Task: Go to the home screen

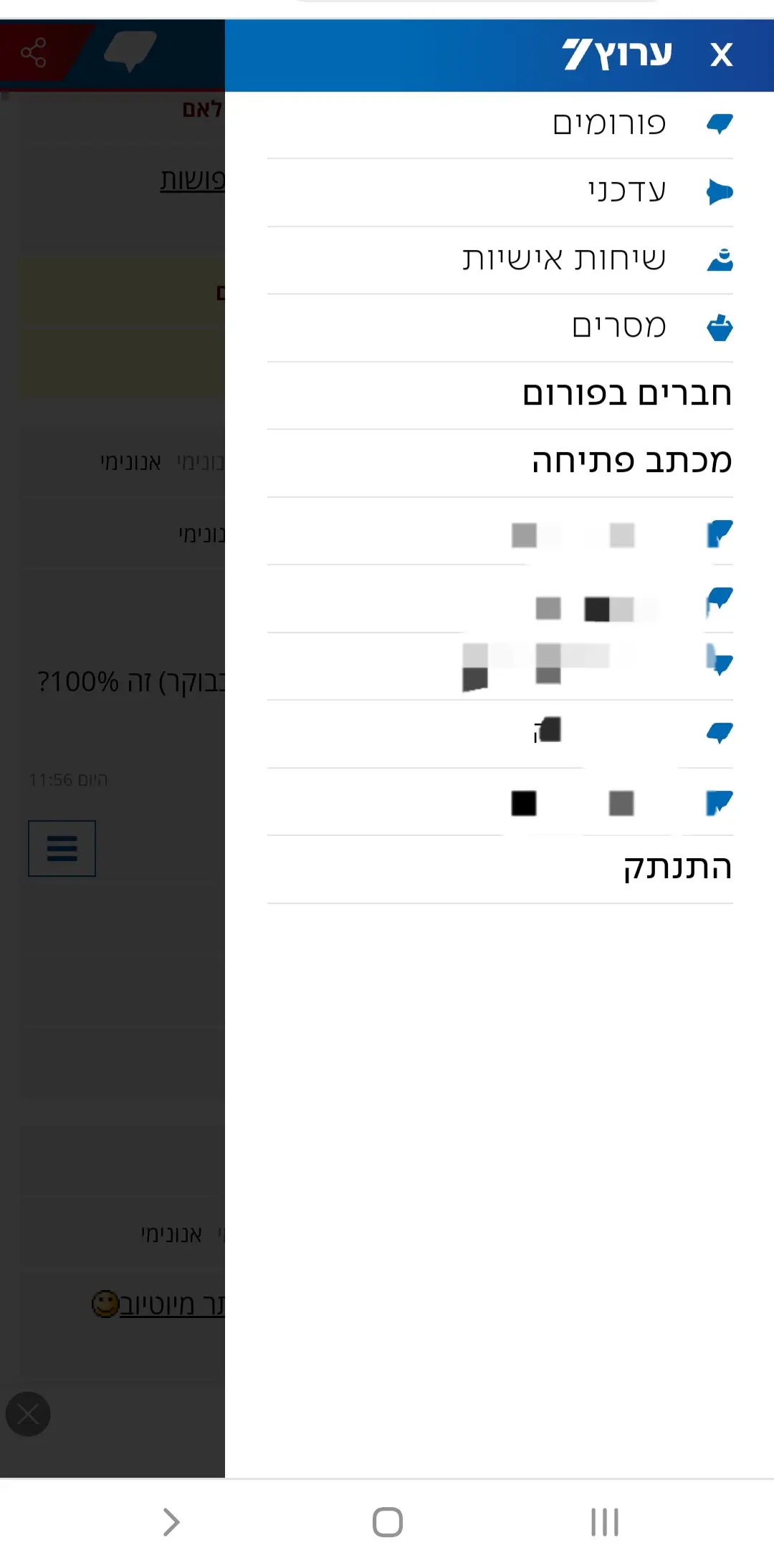Action: pos(387,1521)
